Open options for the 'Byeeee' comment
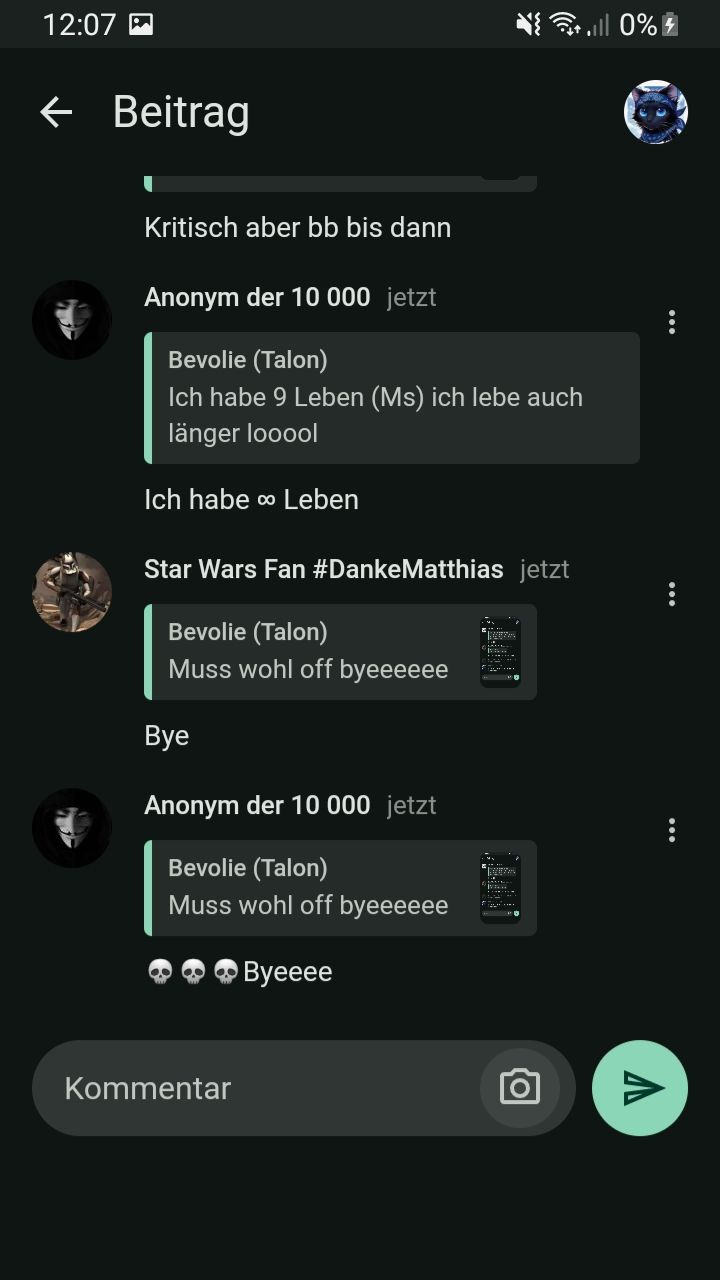The height and width of the screenshot is (1280, 720). [x=672, y=830]
